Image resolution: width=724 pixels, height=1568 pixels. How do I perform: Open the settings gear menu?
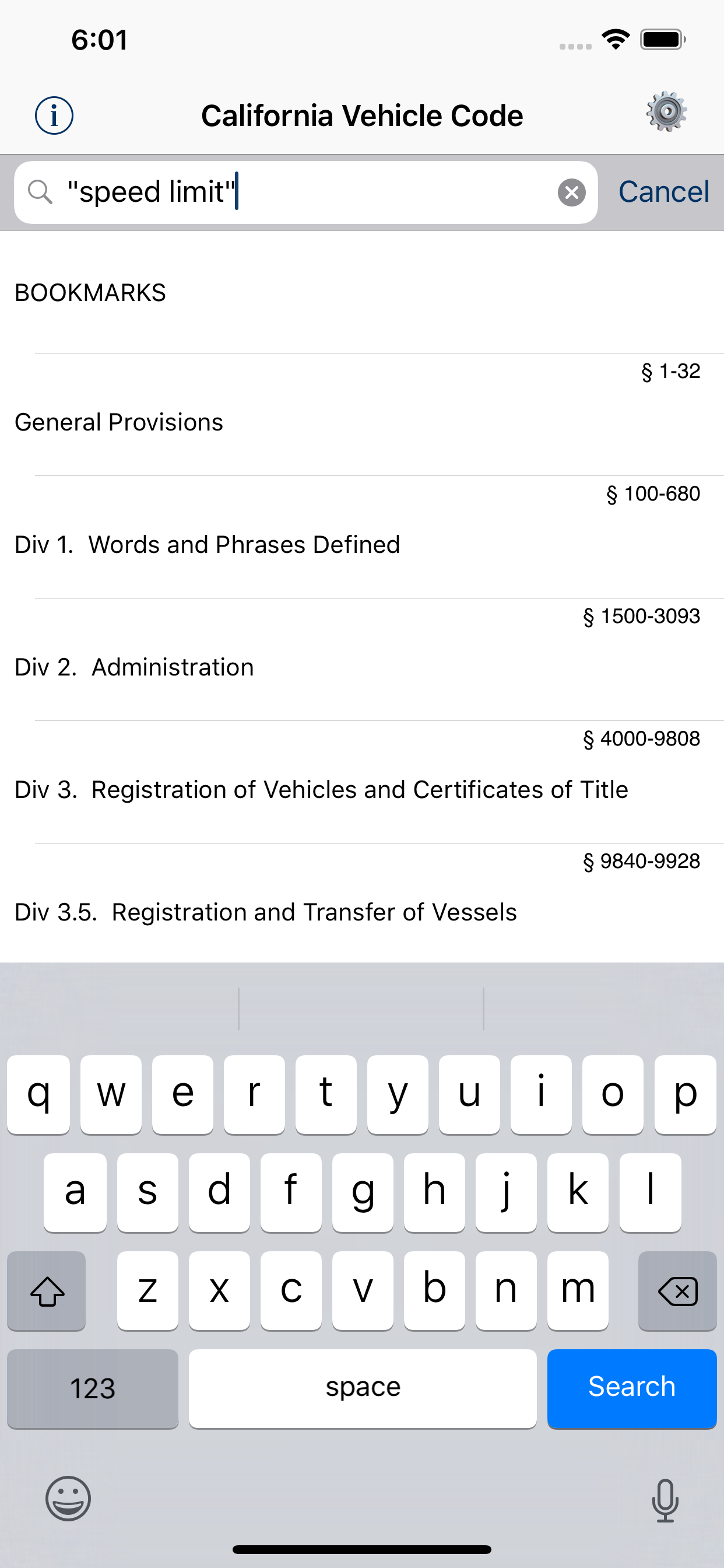pos(667,112)
